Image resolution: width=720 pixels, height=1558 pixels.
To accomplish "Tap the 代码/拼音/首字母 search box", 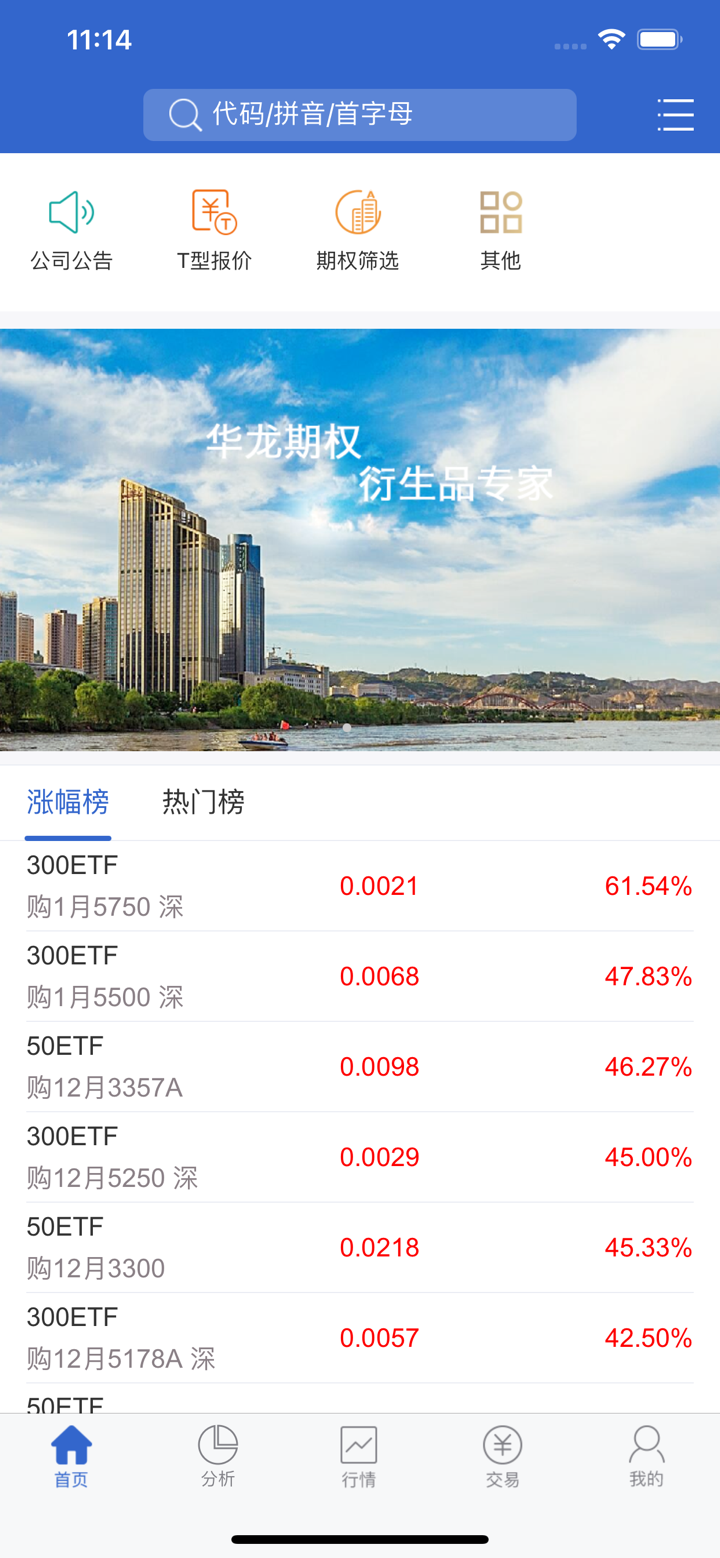I will 359,115.
